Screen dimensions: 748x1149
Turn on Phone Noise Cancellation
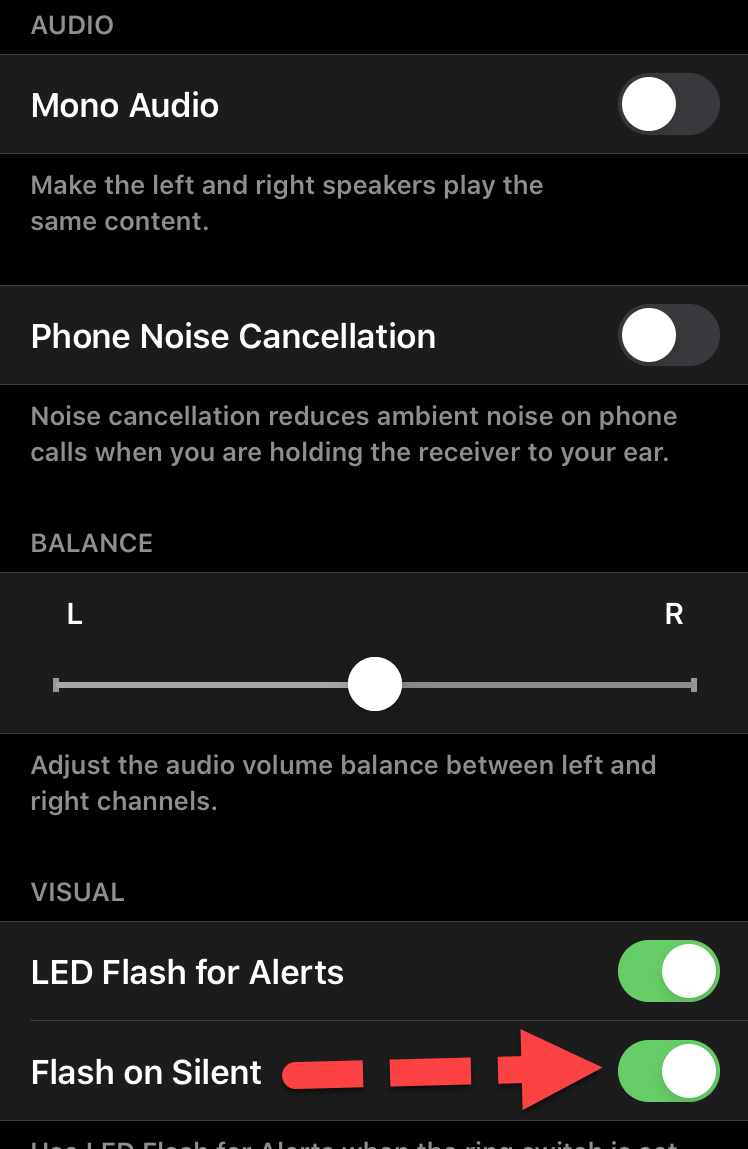(669, 335)
